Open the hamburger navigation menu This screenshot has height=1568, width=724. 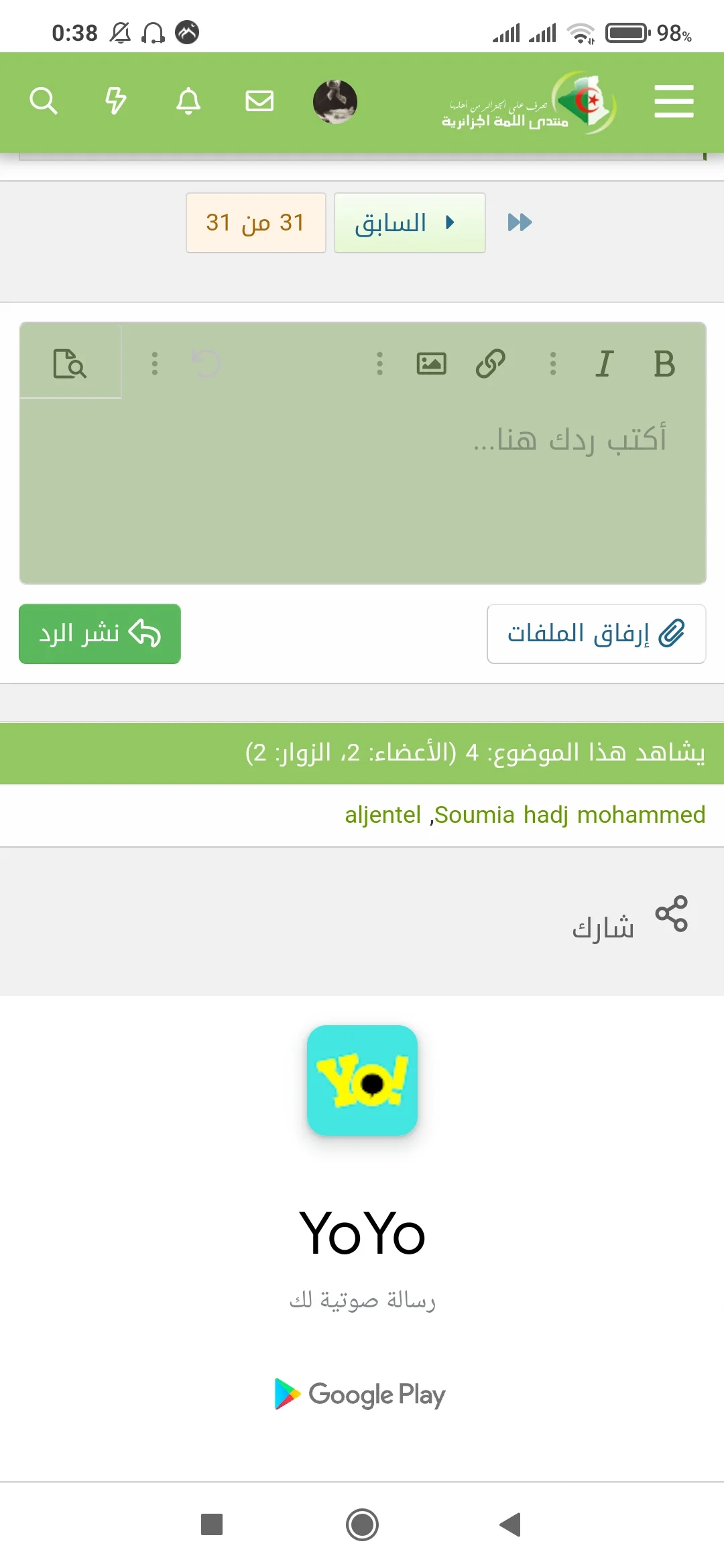674,101
